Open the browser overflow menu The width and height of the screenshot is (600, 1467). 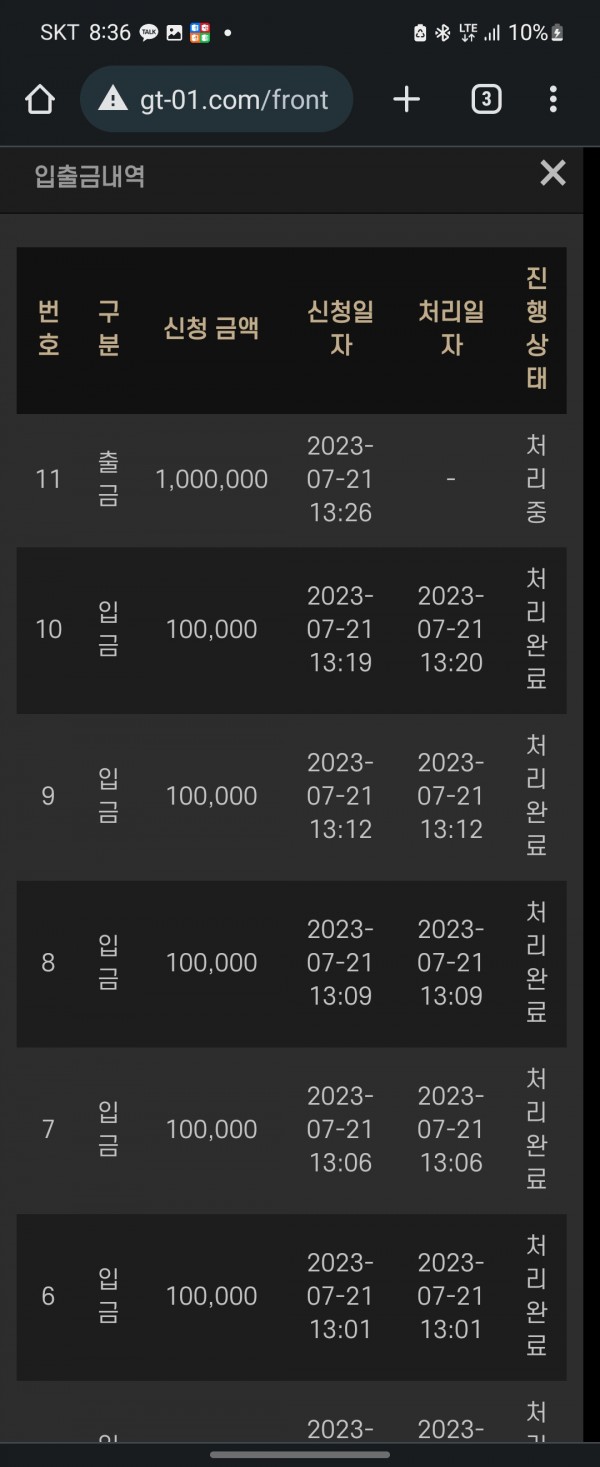(553, 99)
